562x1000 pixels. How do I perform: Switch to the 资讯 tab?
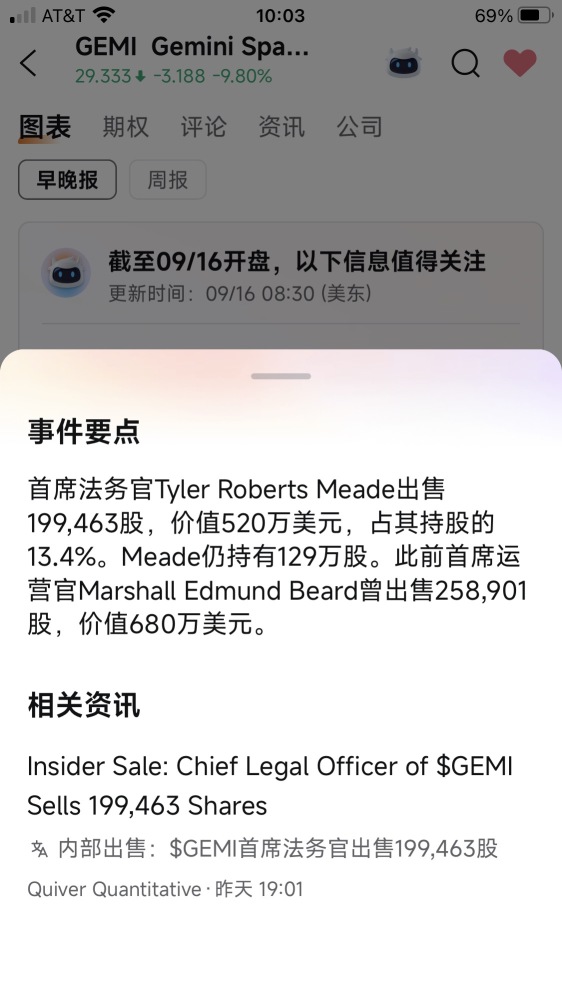point(281,127)
